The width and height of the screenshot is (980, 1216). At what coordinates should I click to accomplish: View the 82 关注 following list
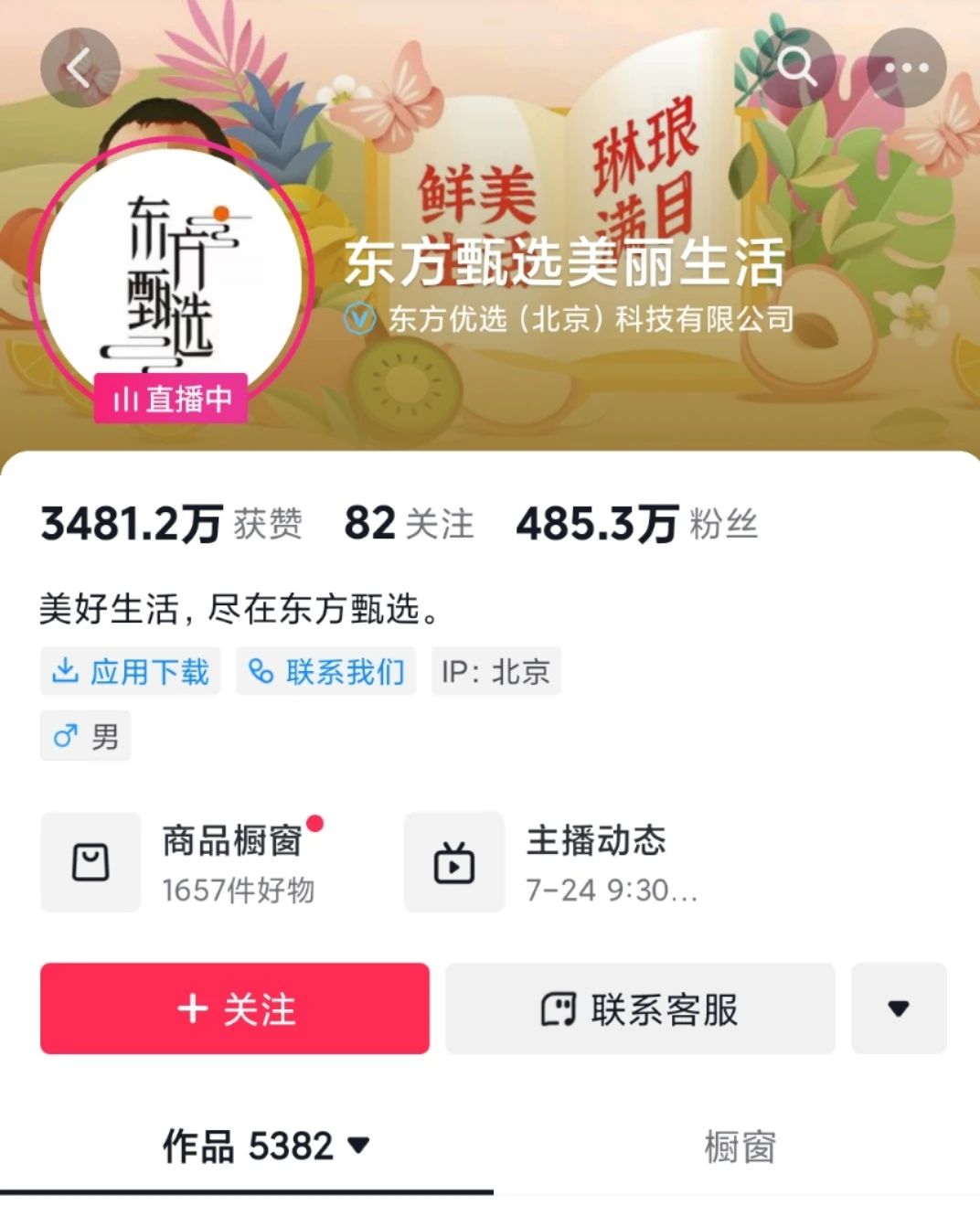tap(409, 524)
